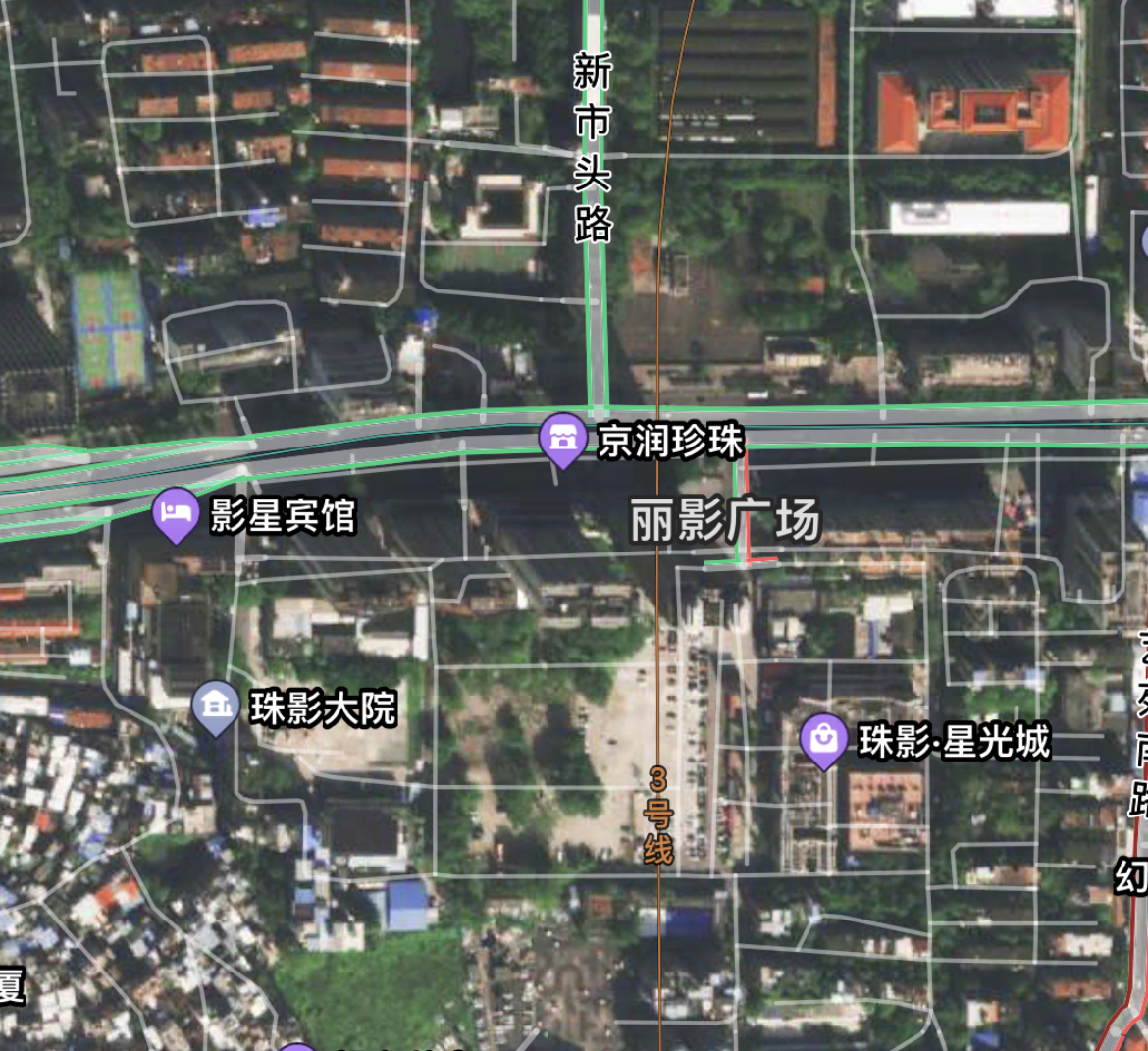This screenshot has height=1051, width=1148.
Task: Tap the 珠影大院 place marker
Action: [215, 706]
